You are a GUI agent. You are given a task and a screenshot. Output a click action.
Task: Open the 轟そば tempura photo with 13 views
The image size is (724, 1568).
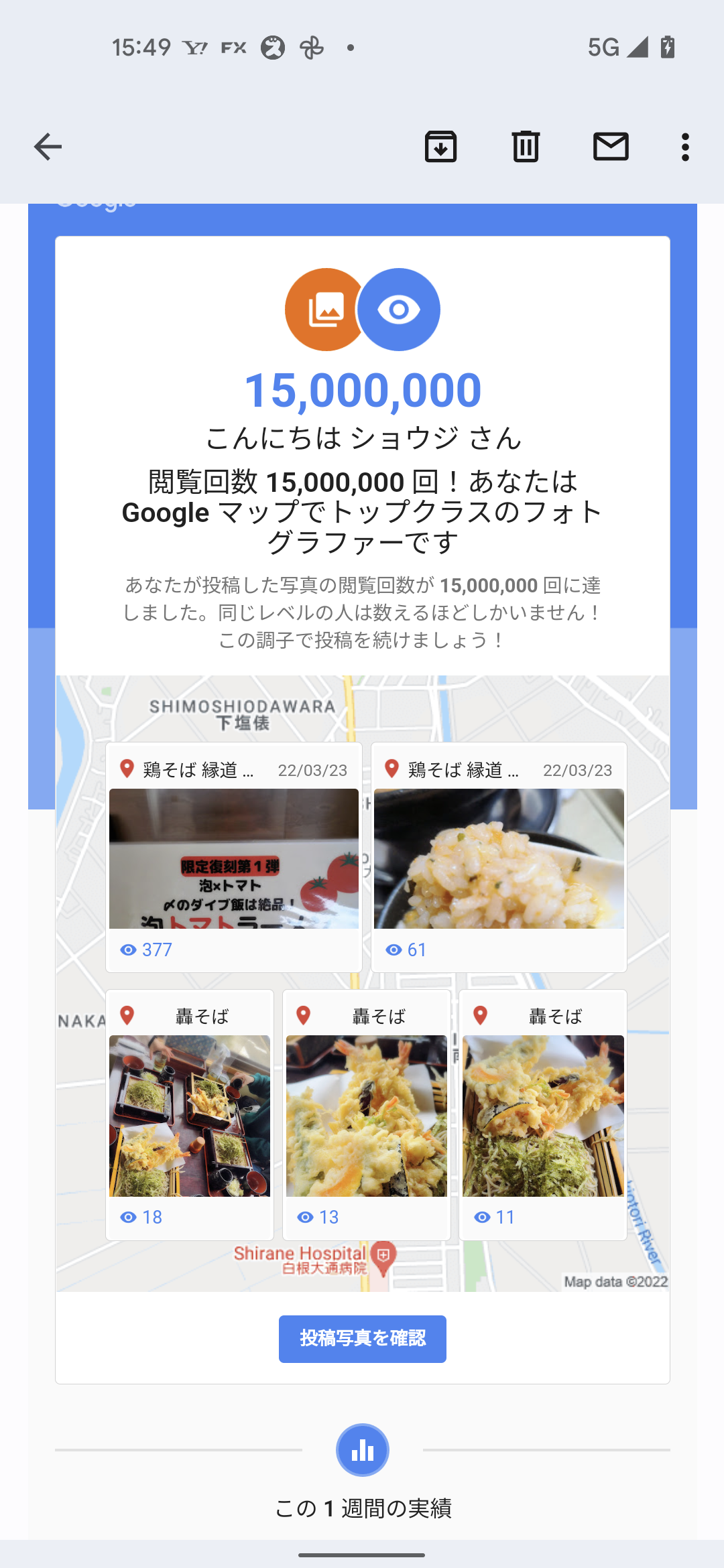366,1116
